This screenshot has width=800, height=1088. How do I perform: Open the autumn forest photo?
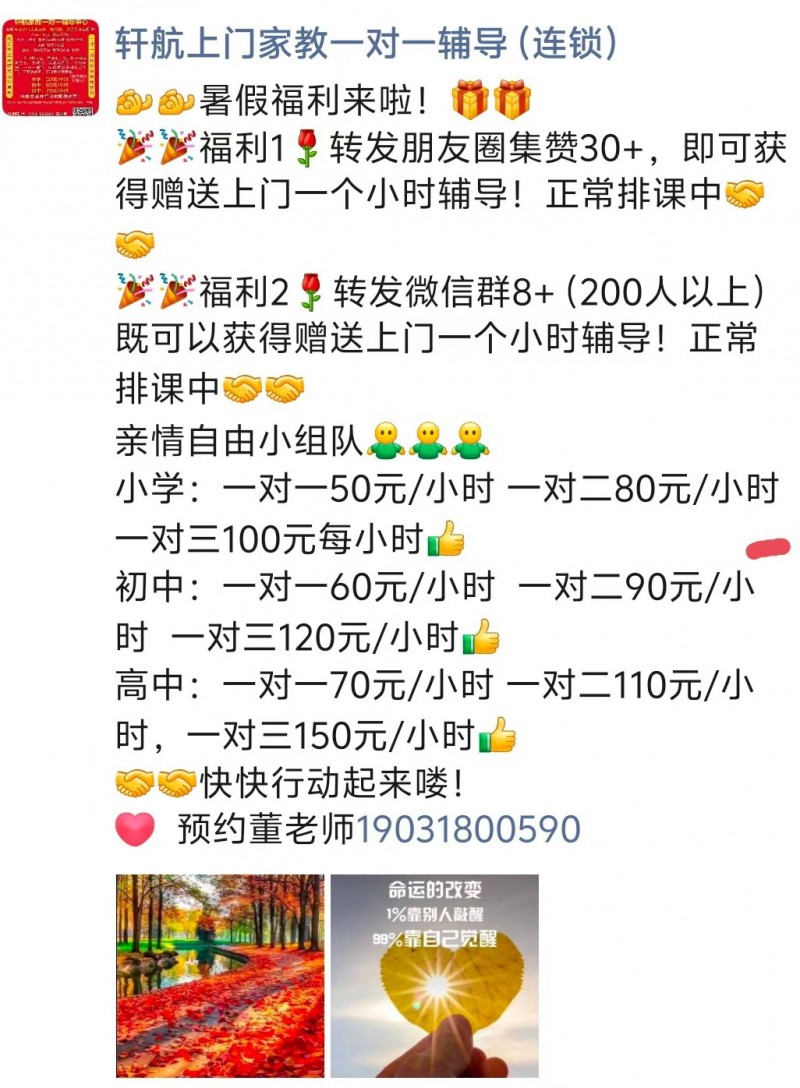click(x=220, y=975)
